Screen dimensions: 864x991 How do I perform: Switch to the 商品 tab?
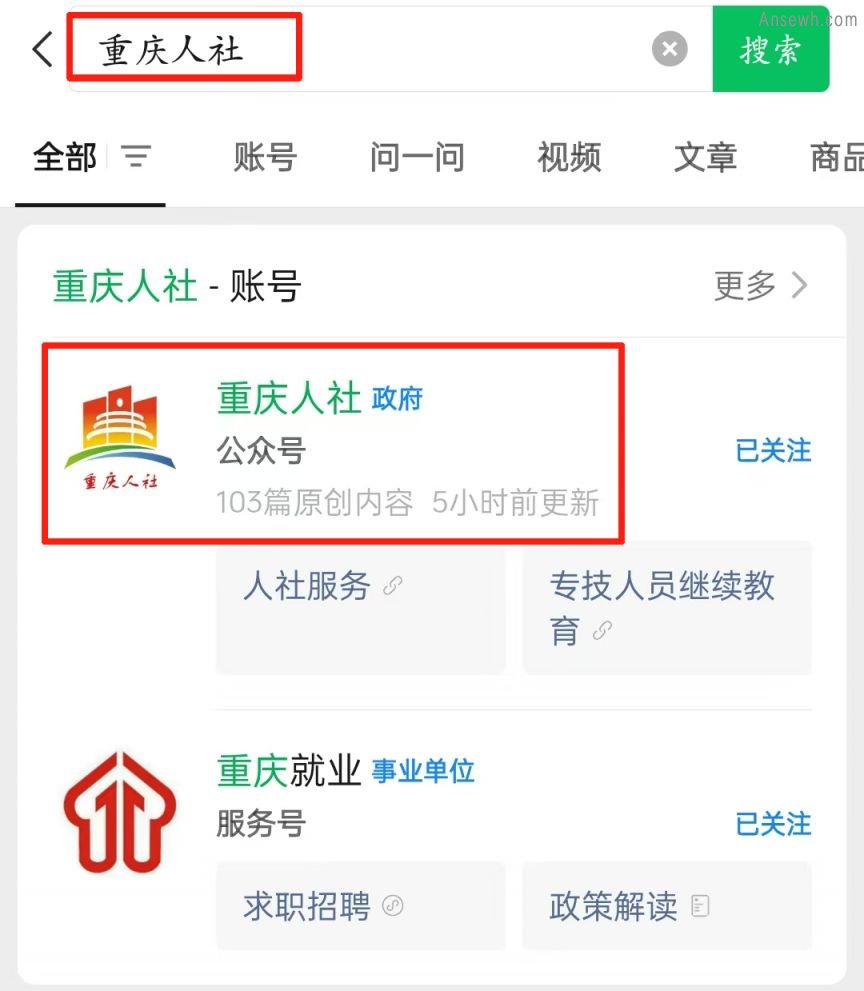click(836, 157)
